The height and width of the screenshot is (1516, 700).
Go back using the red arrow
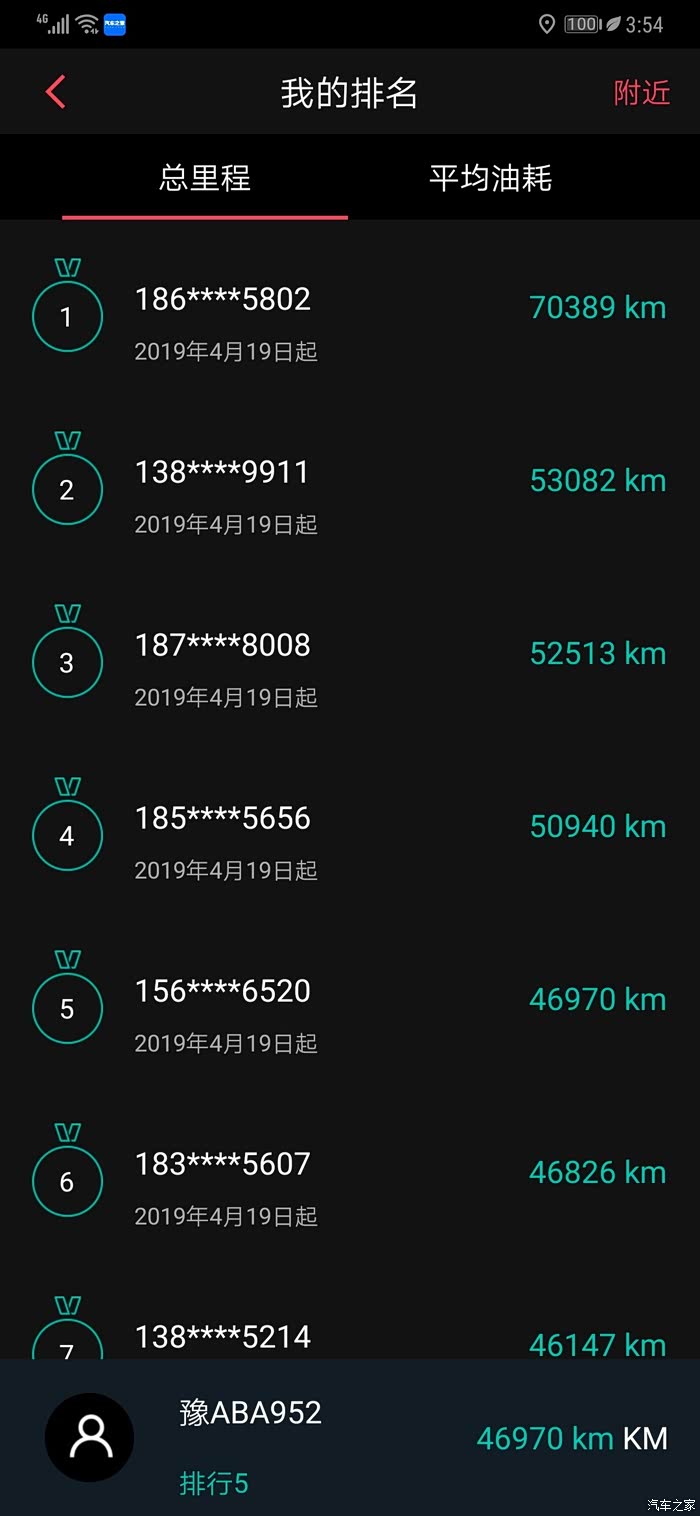55,92
